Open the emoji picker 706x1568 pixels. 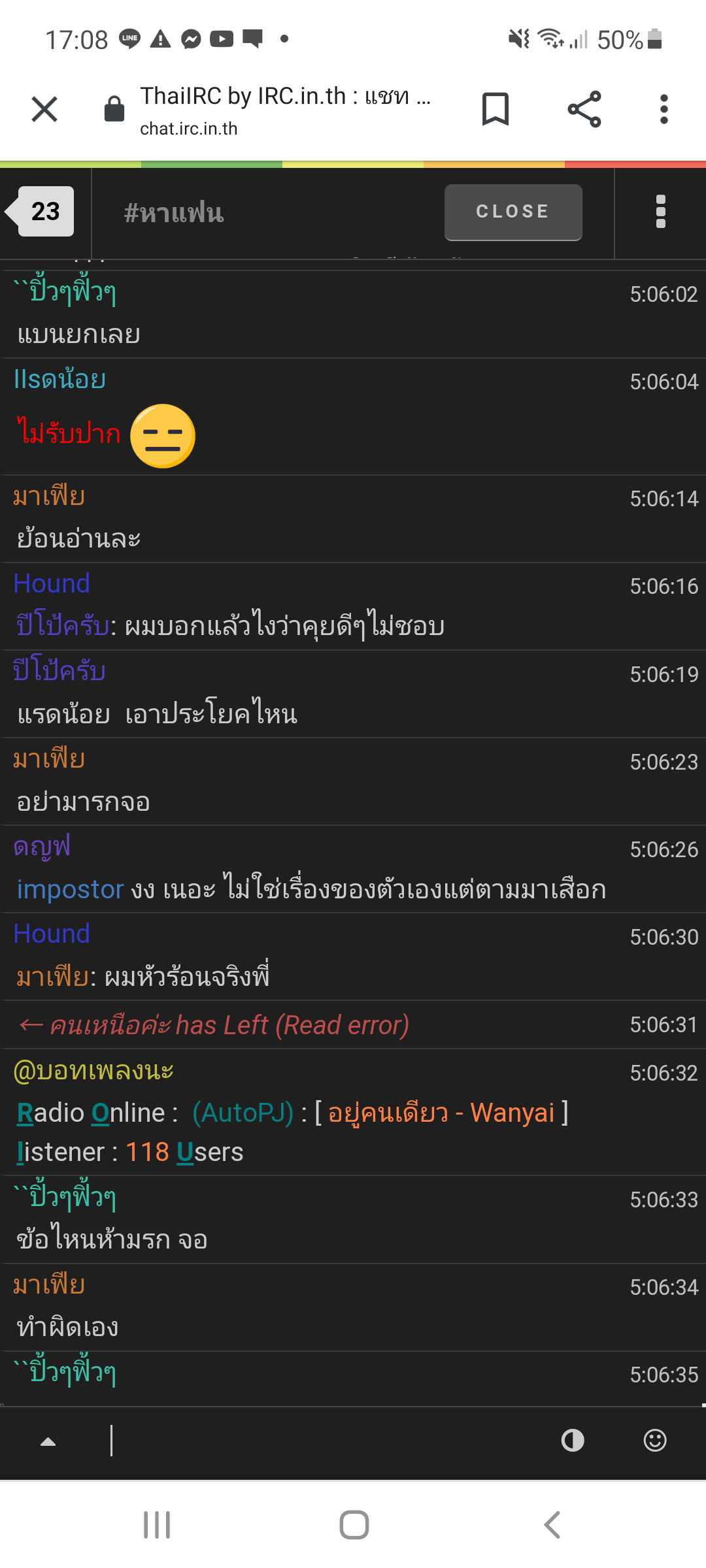tap(655, 1440)
